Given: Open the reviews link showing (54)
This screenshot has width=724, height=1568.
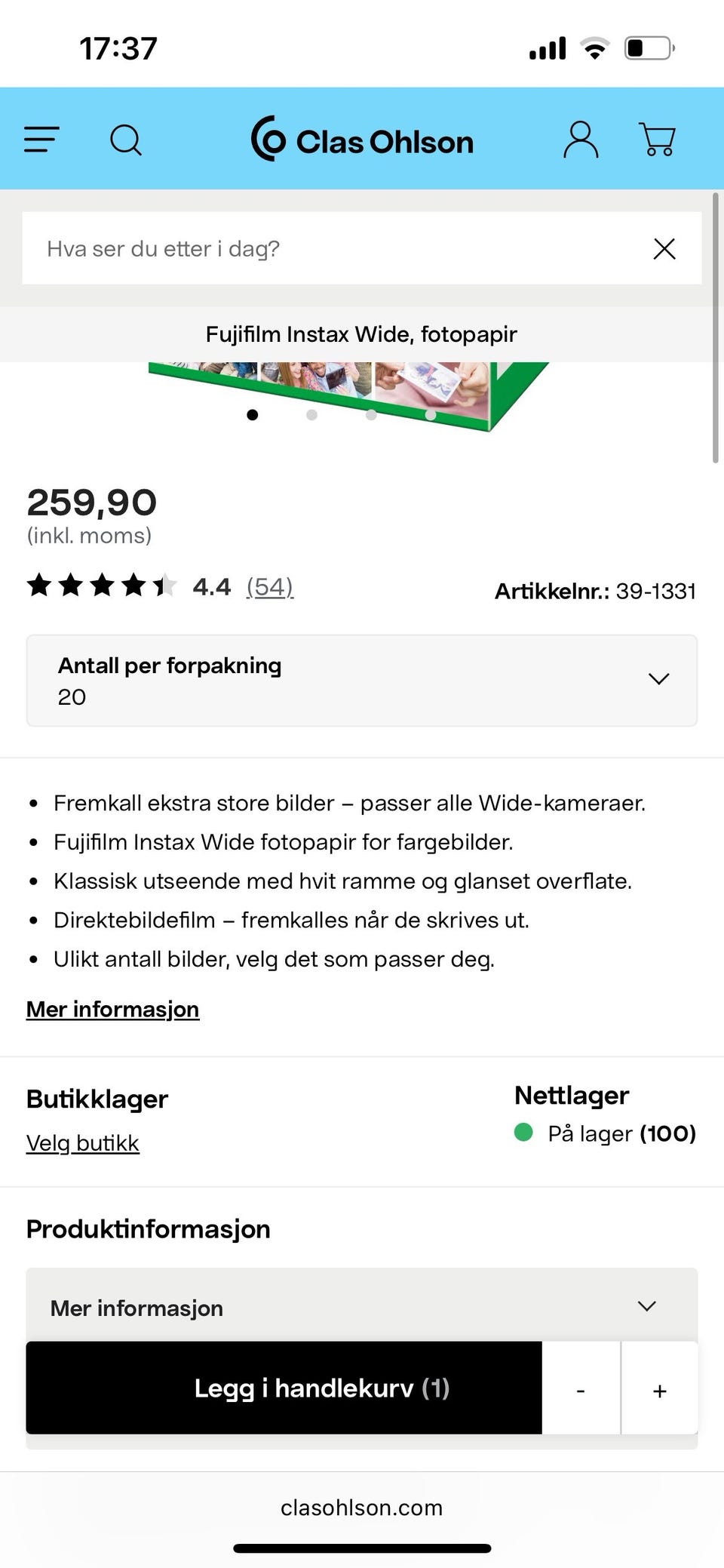Looking at the screenshot, I should [x=268, y=587].
